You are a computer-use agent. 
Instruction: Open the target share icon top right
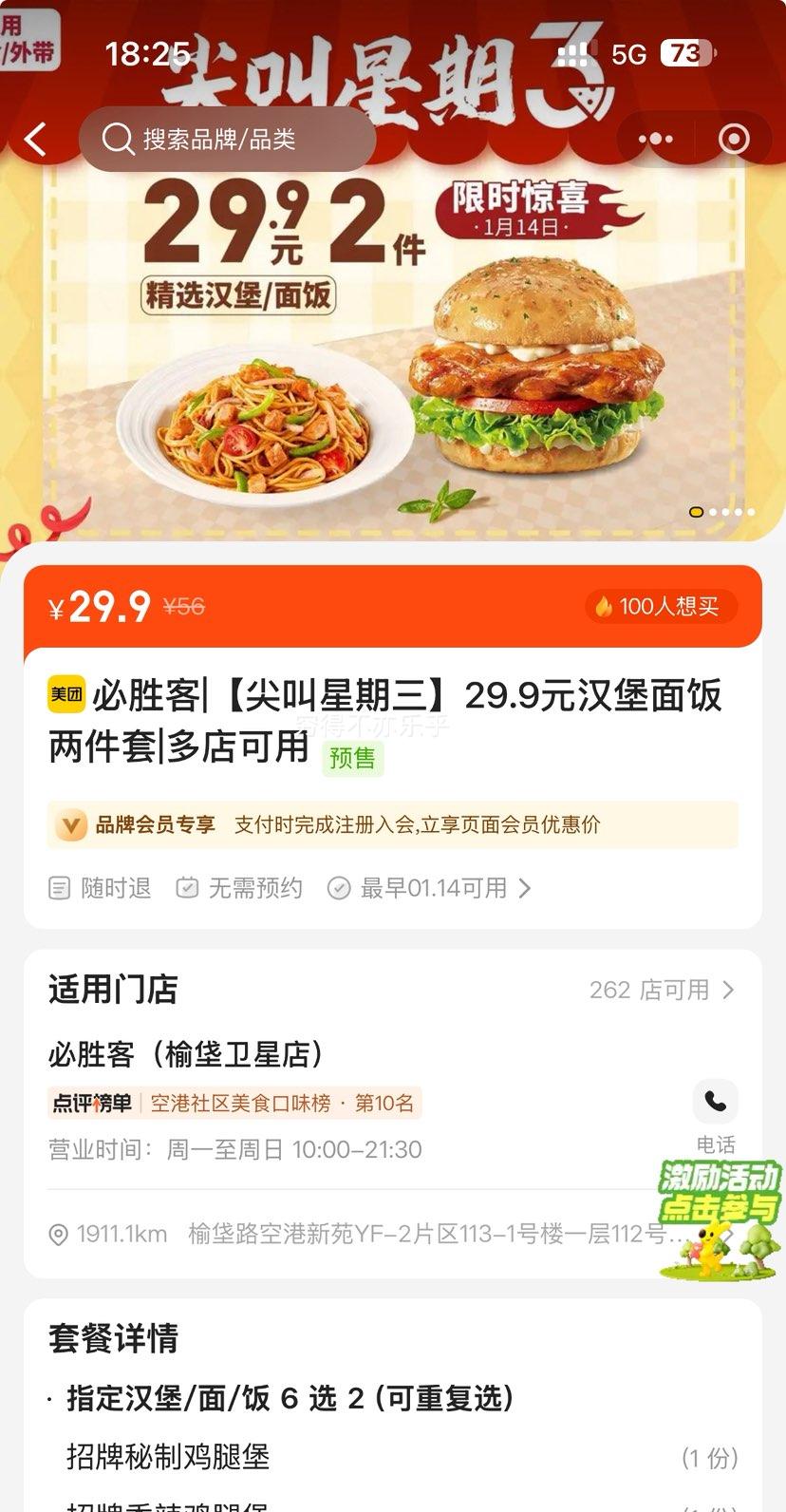733,139
